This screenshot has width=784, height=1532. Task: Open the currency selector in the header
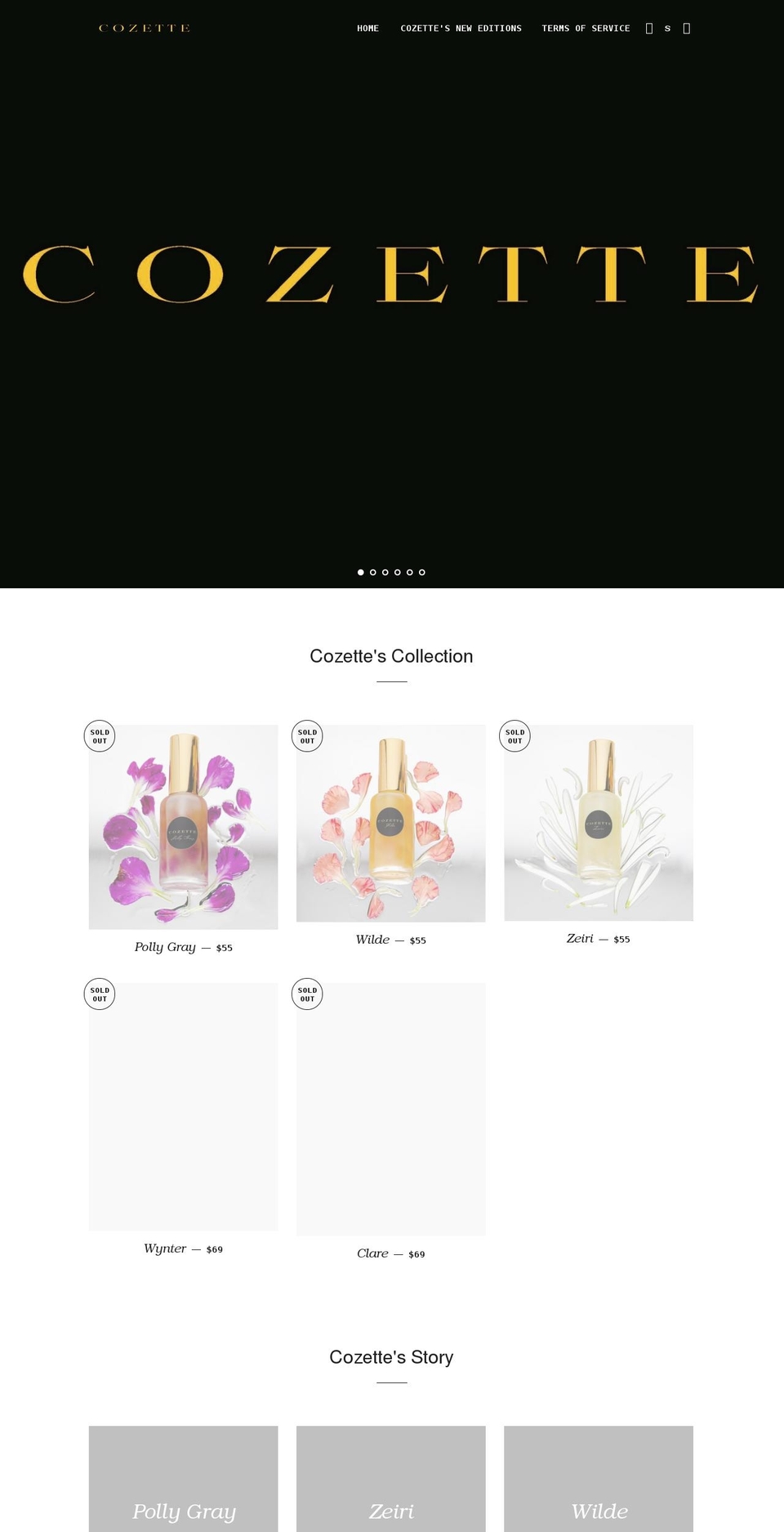pyautogui.click(x=667, y=28)
